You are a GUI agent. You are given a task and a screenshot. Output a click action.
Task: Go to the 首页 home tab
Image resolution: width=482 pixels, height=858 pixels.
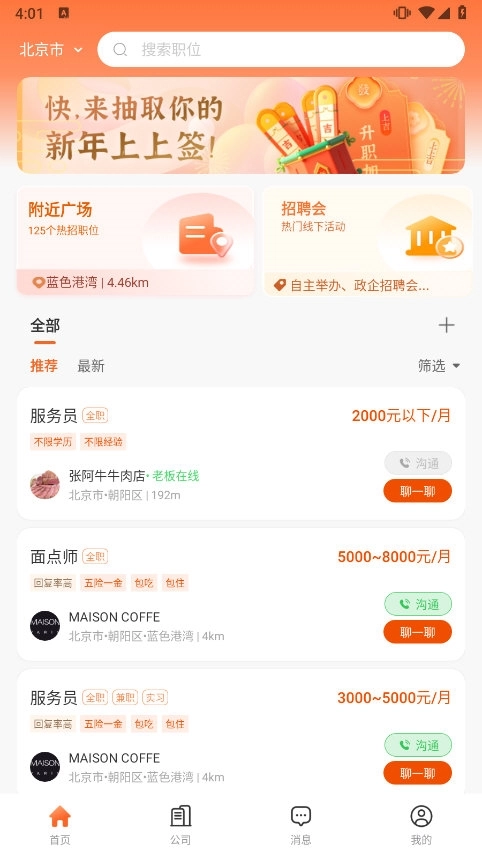[x=60, y=825]
